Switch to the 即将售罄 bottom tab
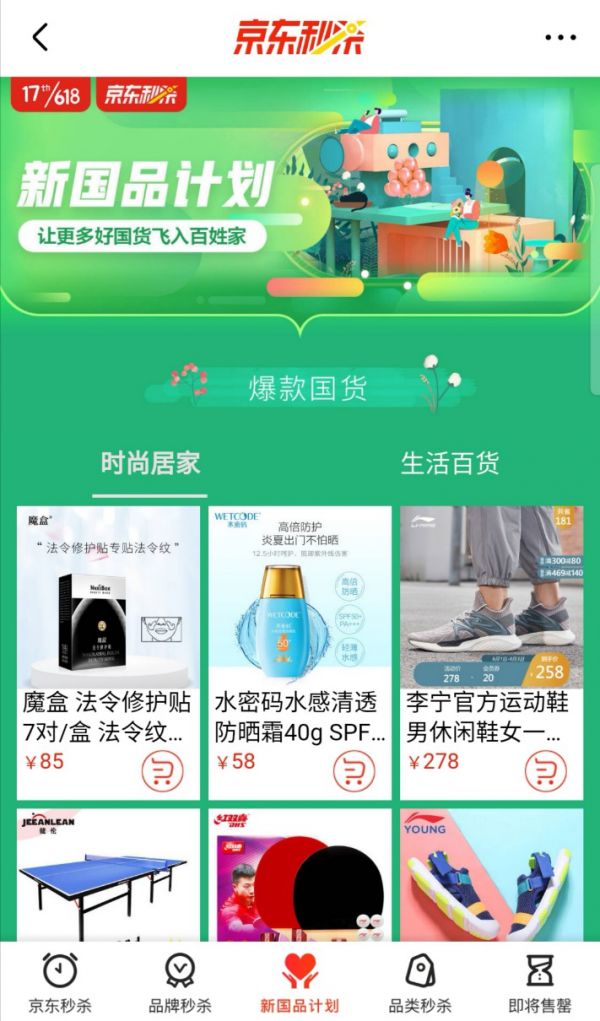600x1021 pixels. click(540, 982)
